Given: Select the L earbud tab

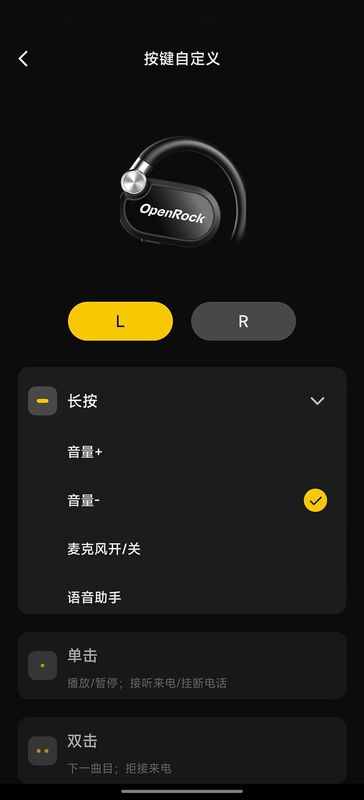Looking at the screenshot, I should tap(120, 321).
